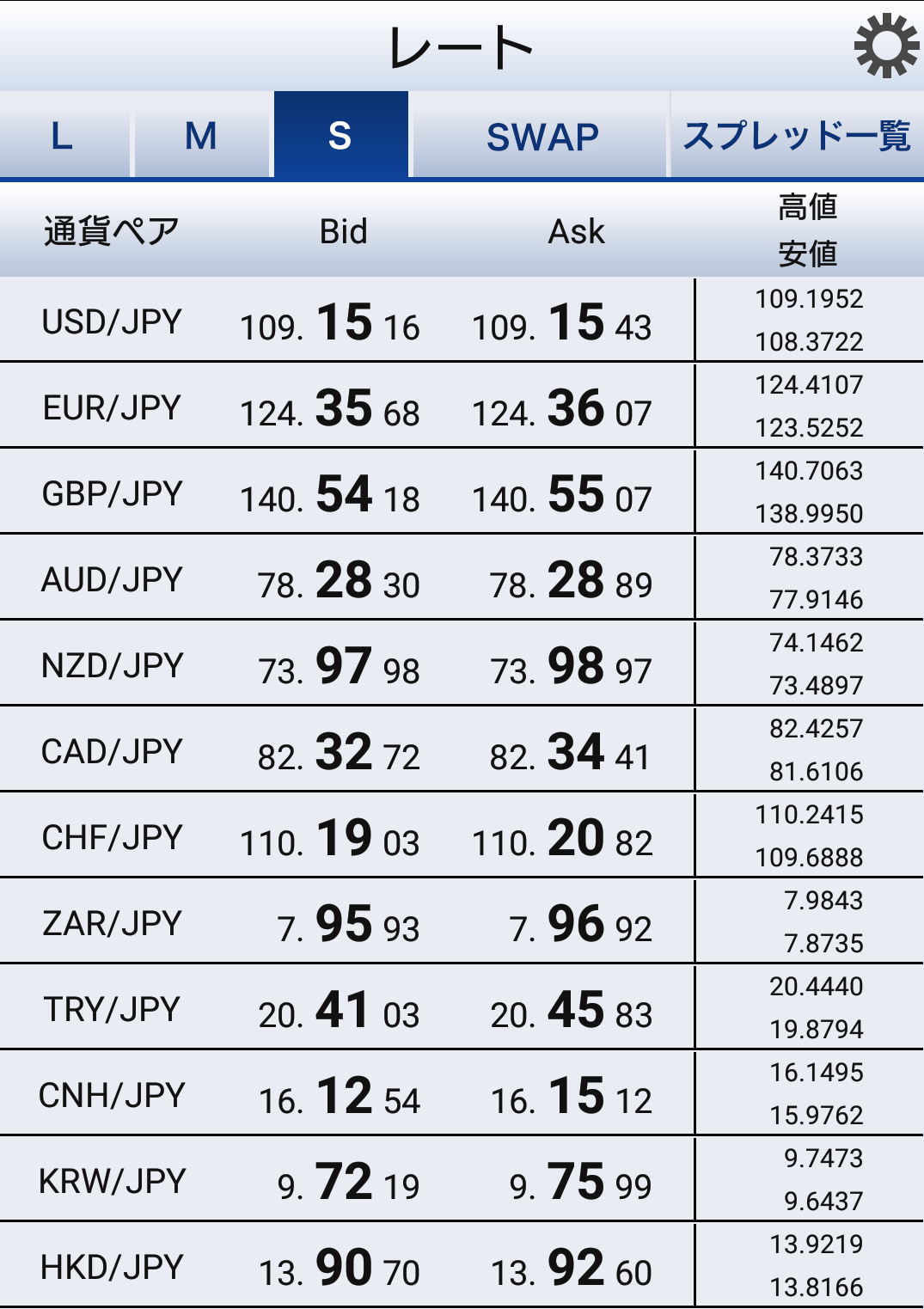This screenshot has width=924, height=1309.
Task: Switch to the L size tab
Action: click(64, 136)
